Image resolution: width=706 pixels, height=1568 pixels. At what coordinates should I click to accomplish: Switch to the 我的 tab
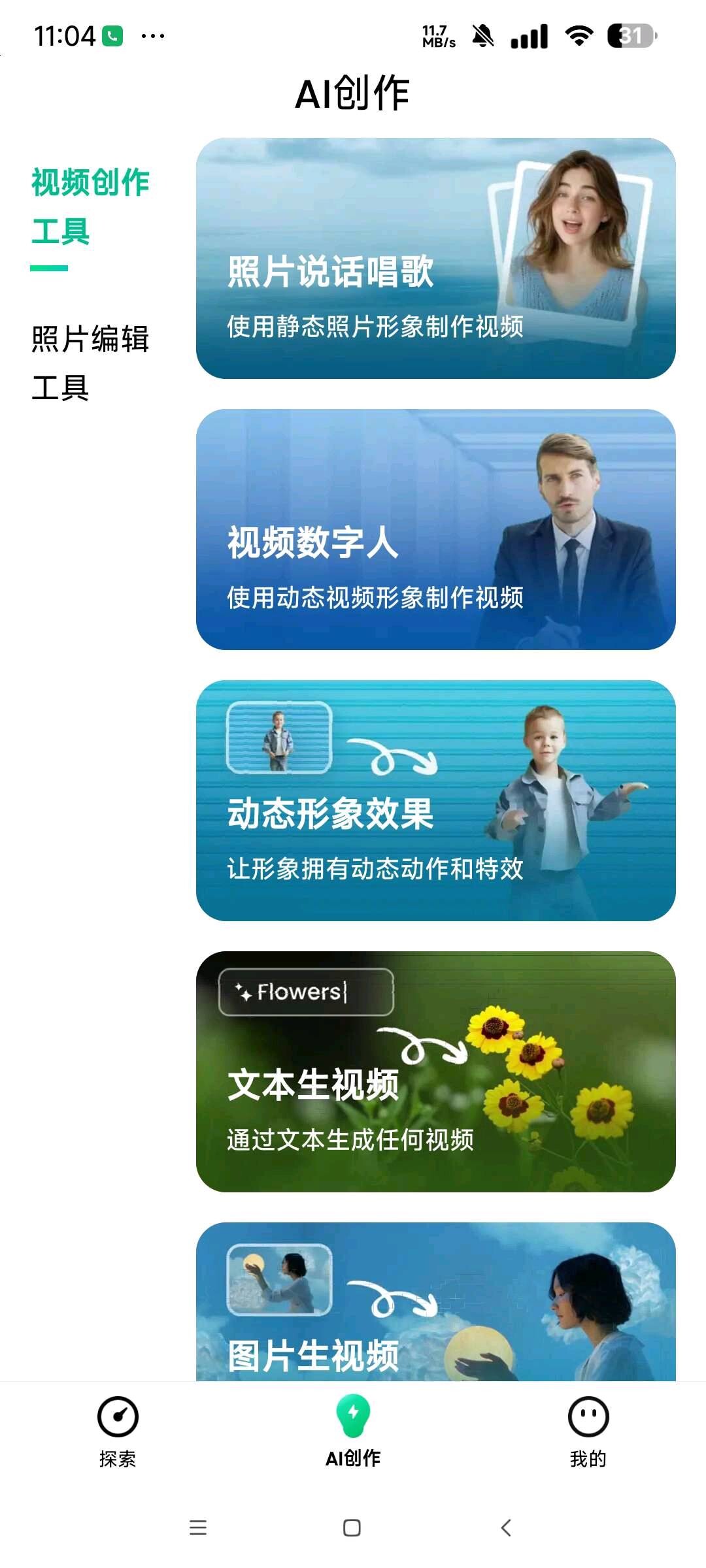pos(588,1432)
